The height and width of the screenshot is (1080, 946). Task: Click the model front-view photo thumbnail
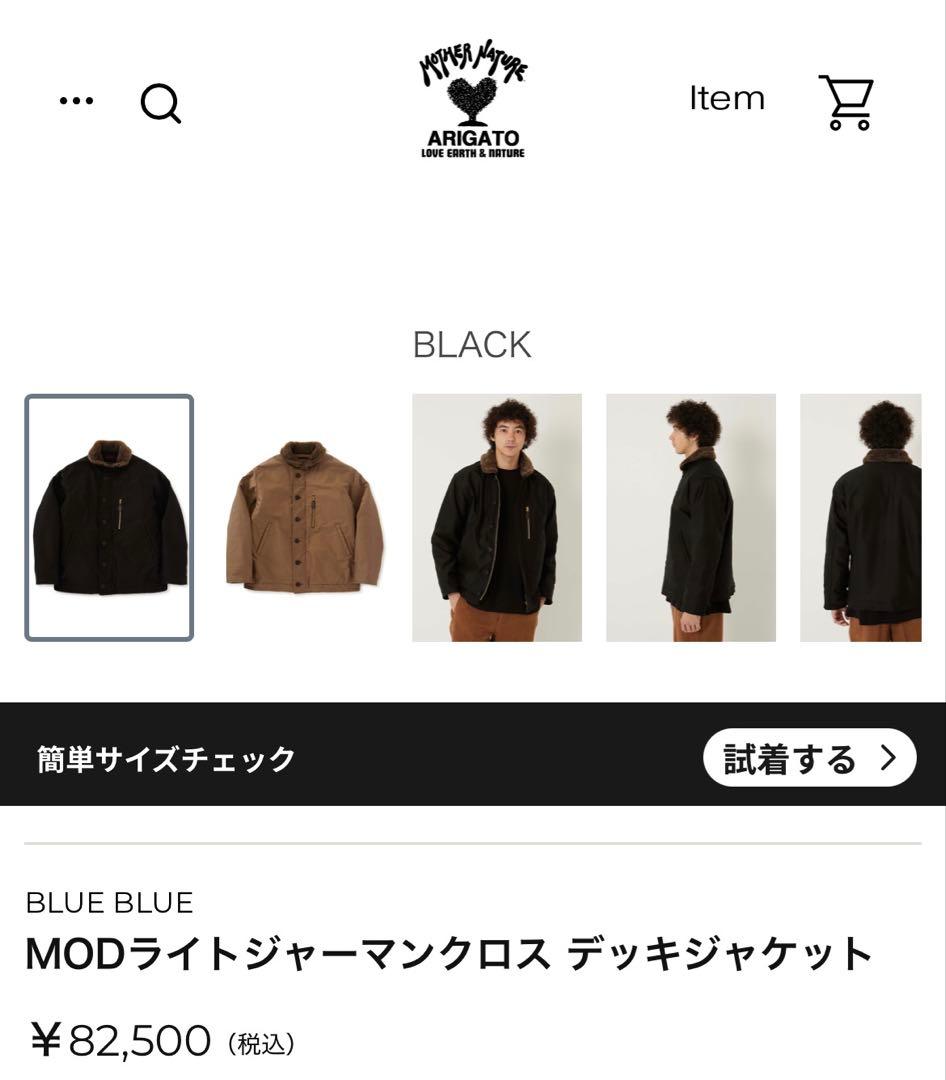point(496,516)
